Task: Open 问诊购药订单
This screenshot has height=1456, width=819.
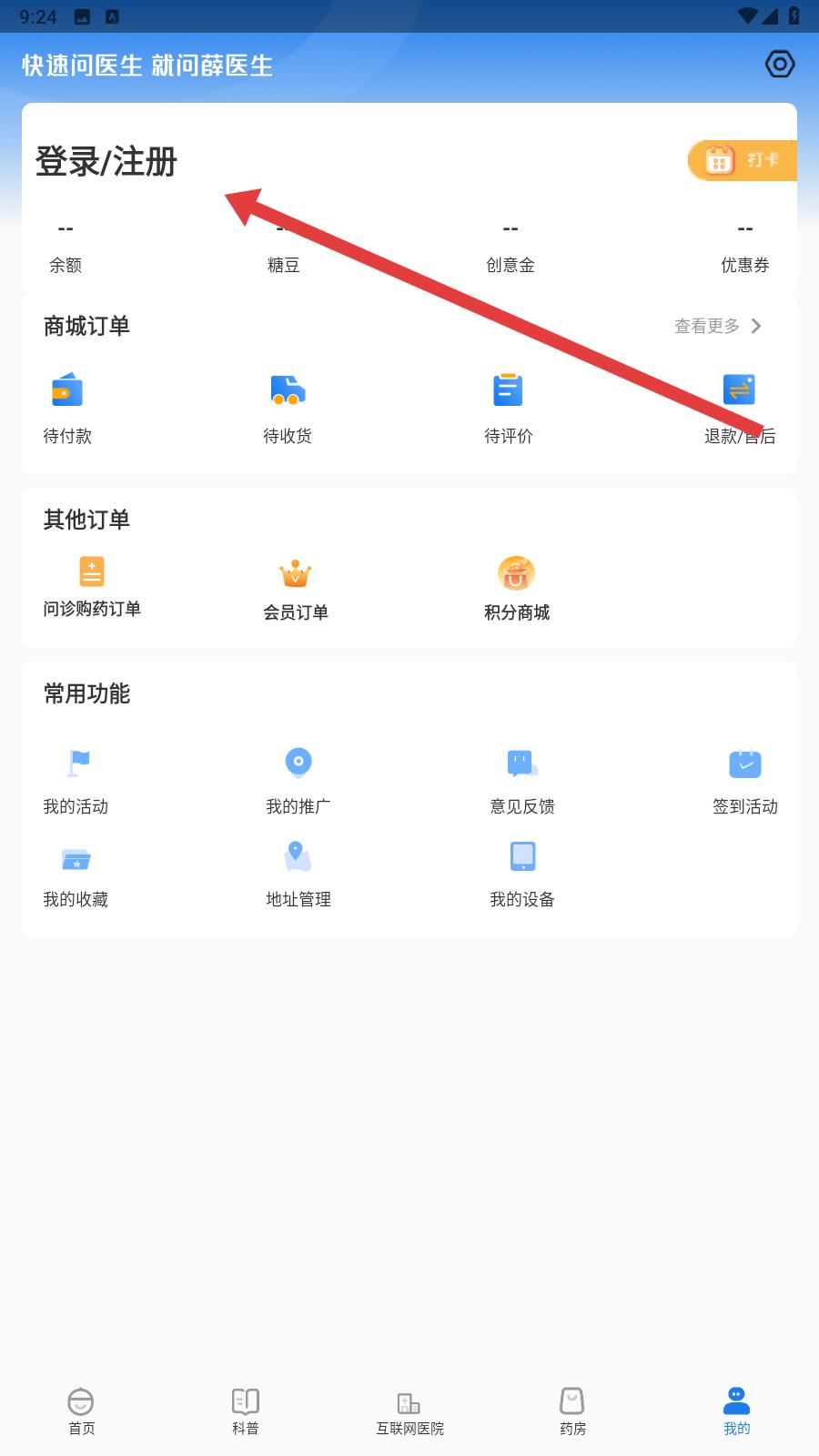Action: 92,587
